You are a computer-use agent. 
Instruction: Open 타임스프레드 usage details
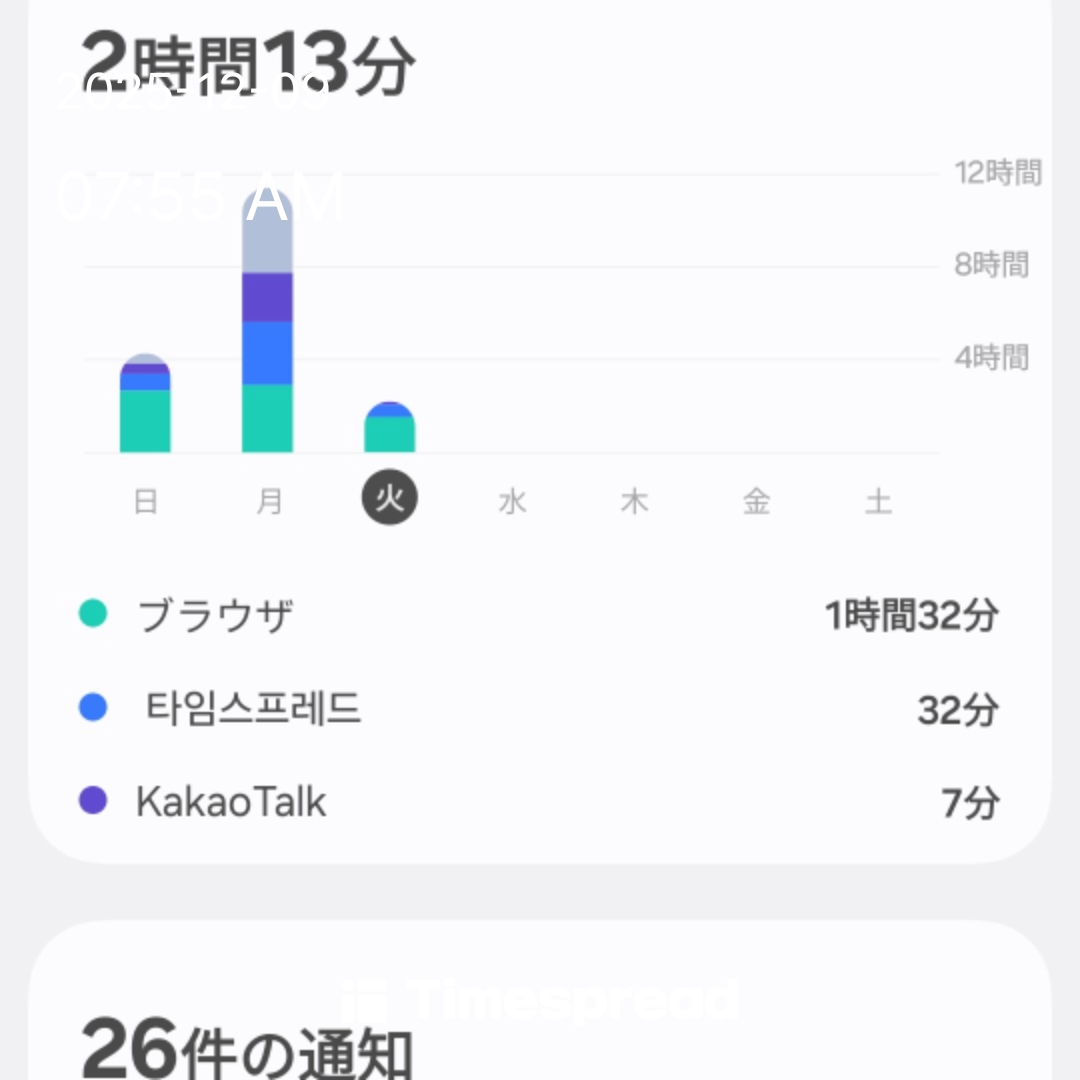pyautogui.click(x=538, y=709)
